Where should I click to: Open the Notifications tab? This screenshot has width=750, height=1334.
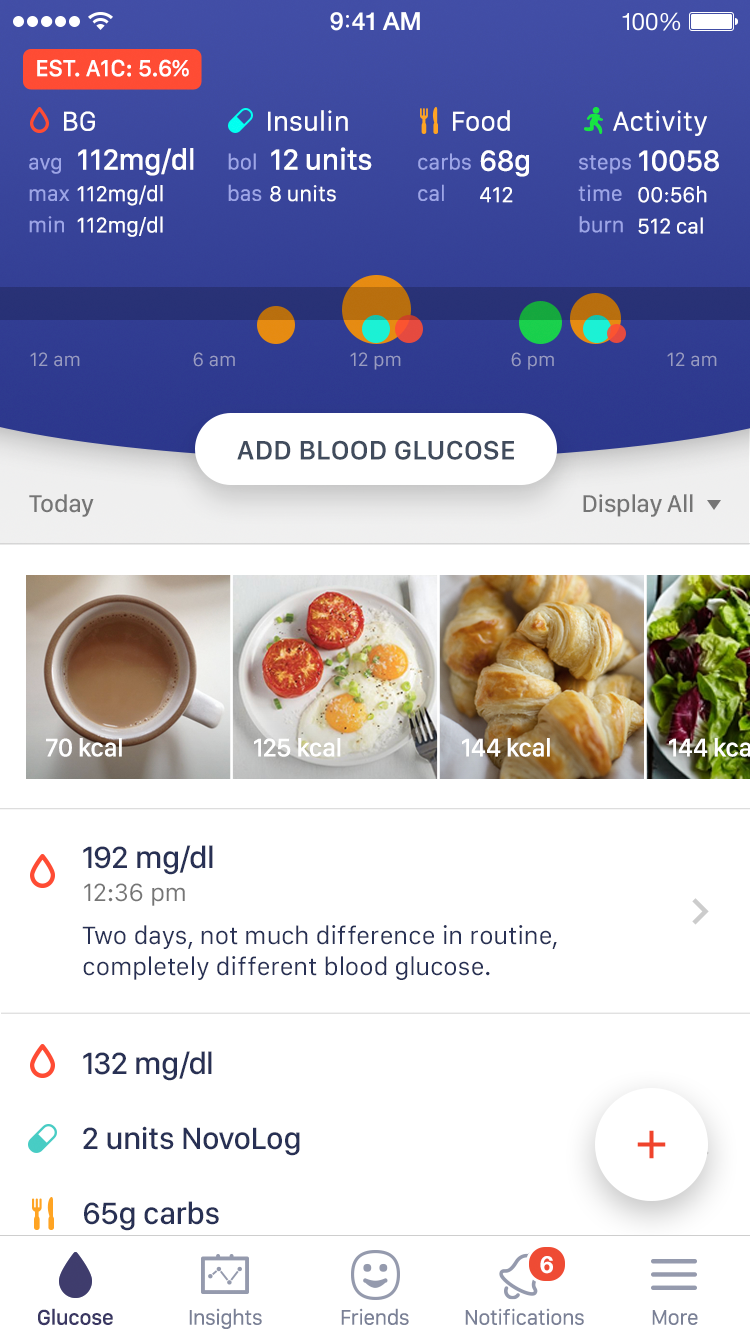[x=525, y=1290]
